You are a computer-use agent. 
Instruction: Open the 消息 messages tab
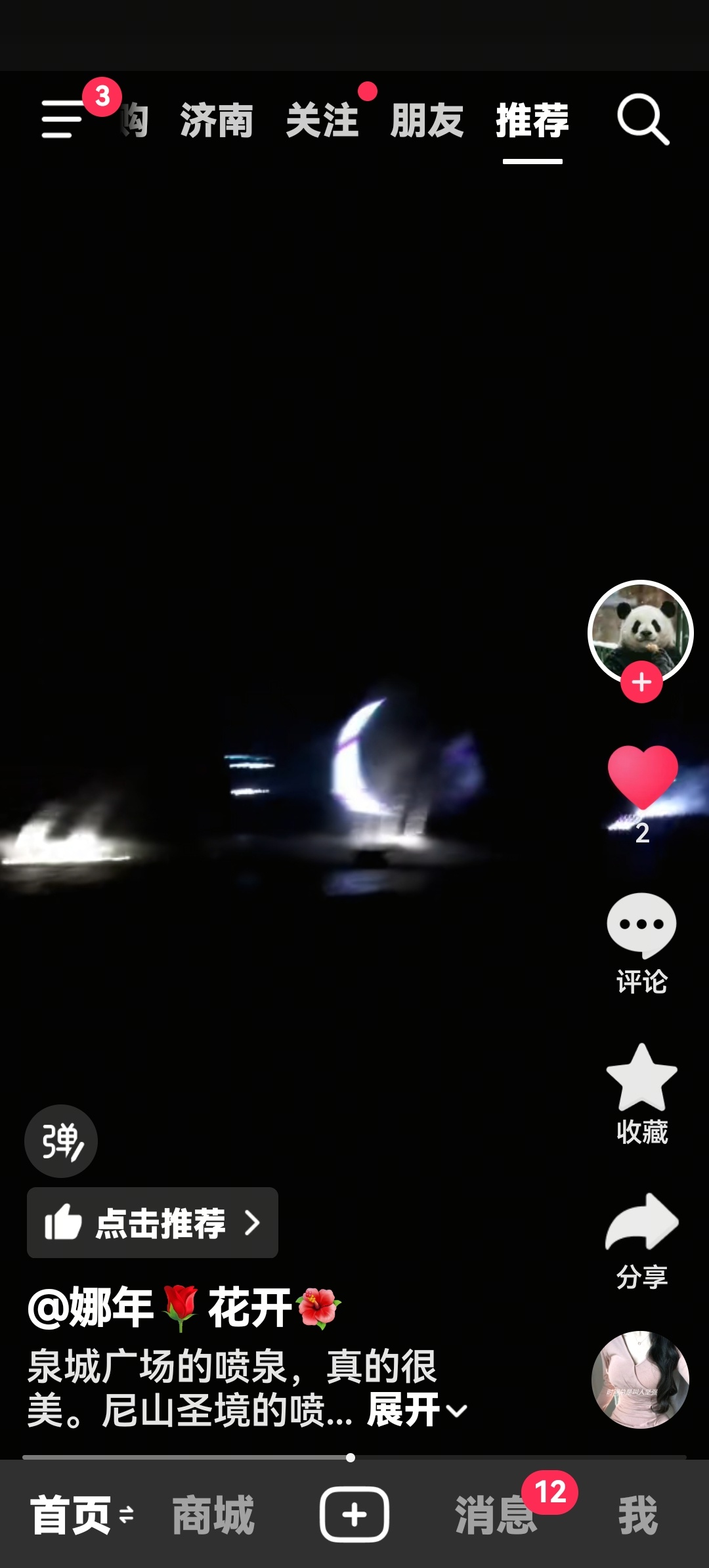(496, 1515)
